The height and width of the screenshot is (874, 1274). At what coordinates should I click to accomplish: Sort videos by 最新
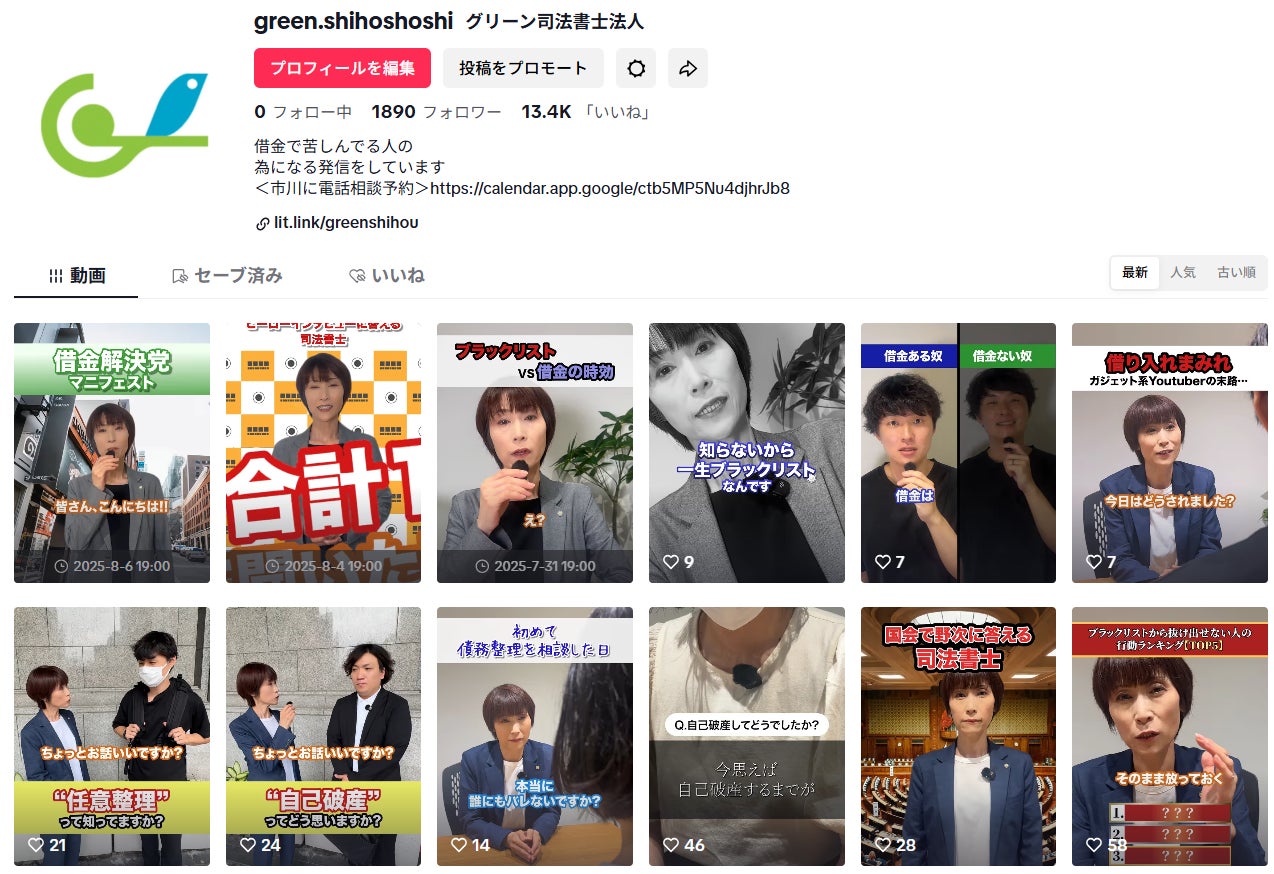[x=1135, y=272]
